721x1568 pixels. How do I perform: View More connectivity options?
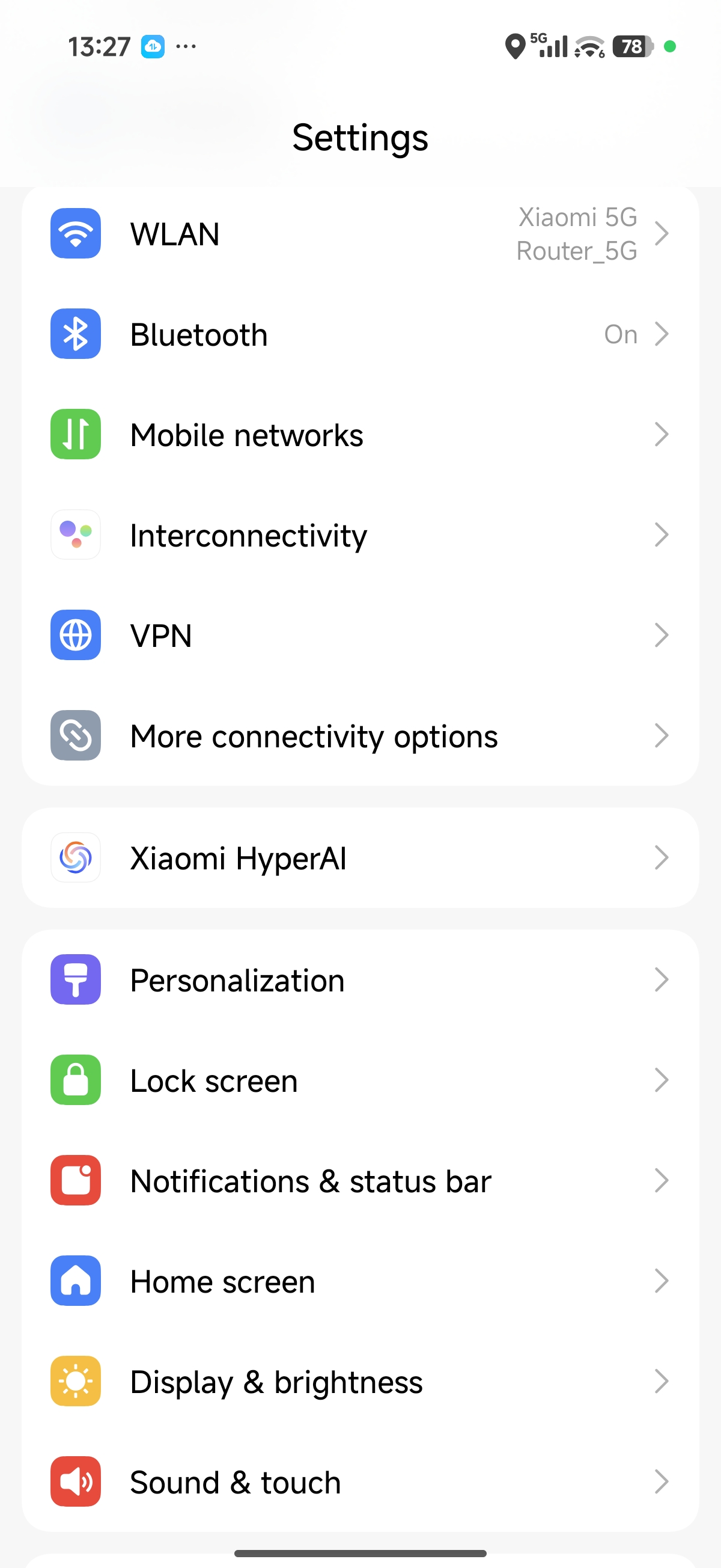(x=359, y=737)
